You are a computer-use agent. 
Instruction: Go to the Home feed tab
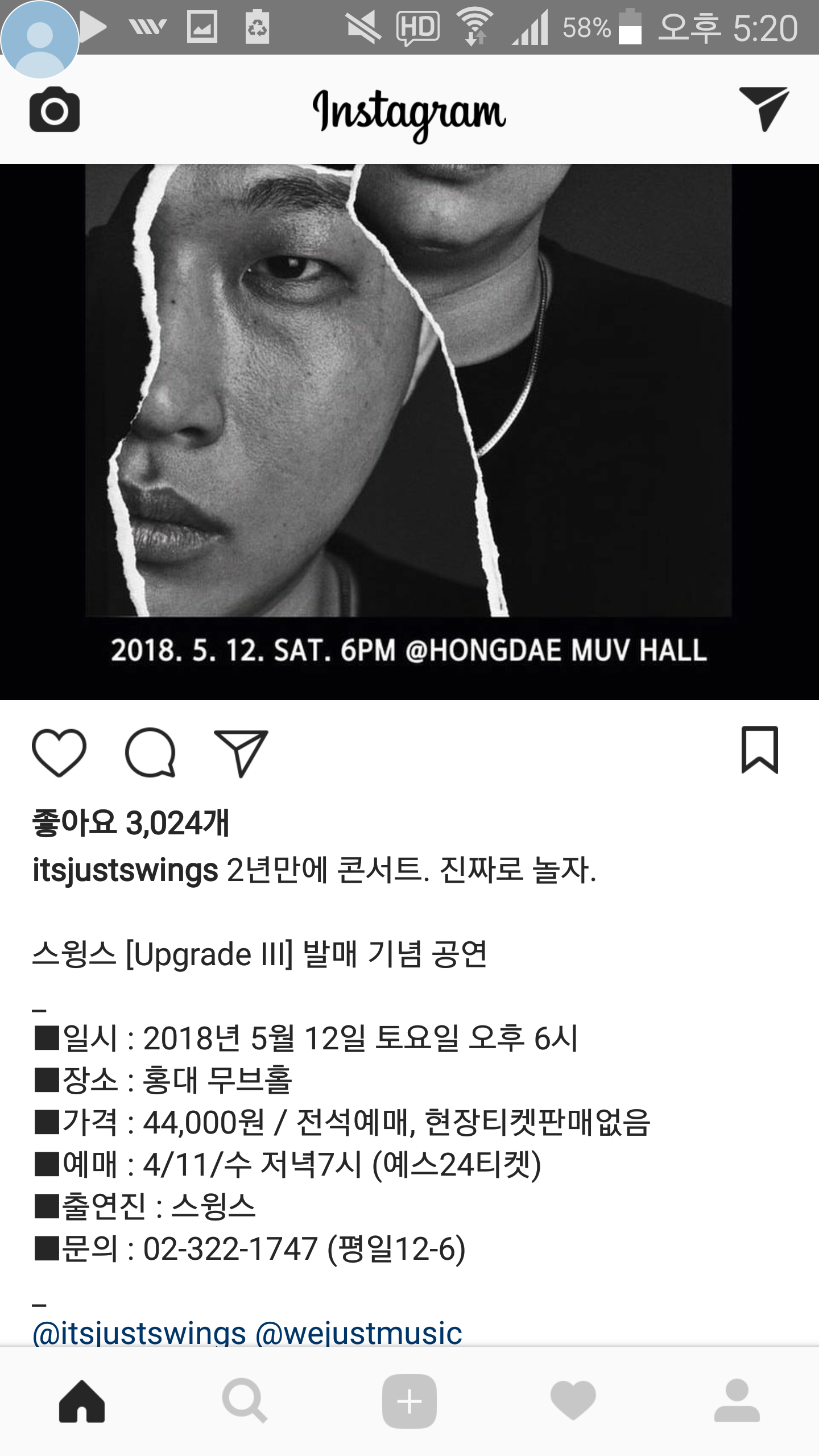click(x=82, y=1401)
